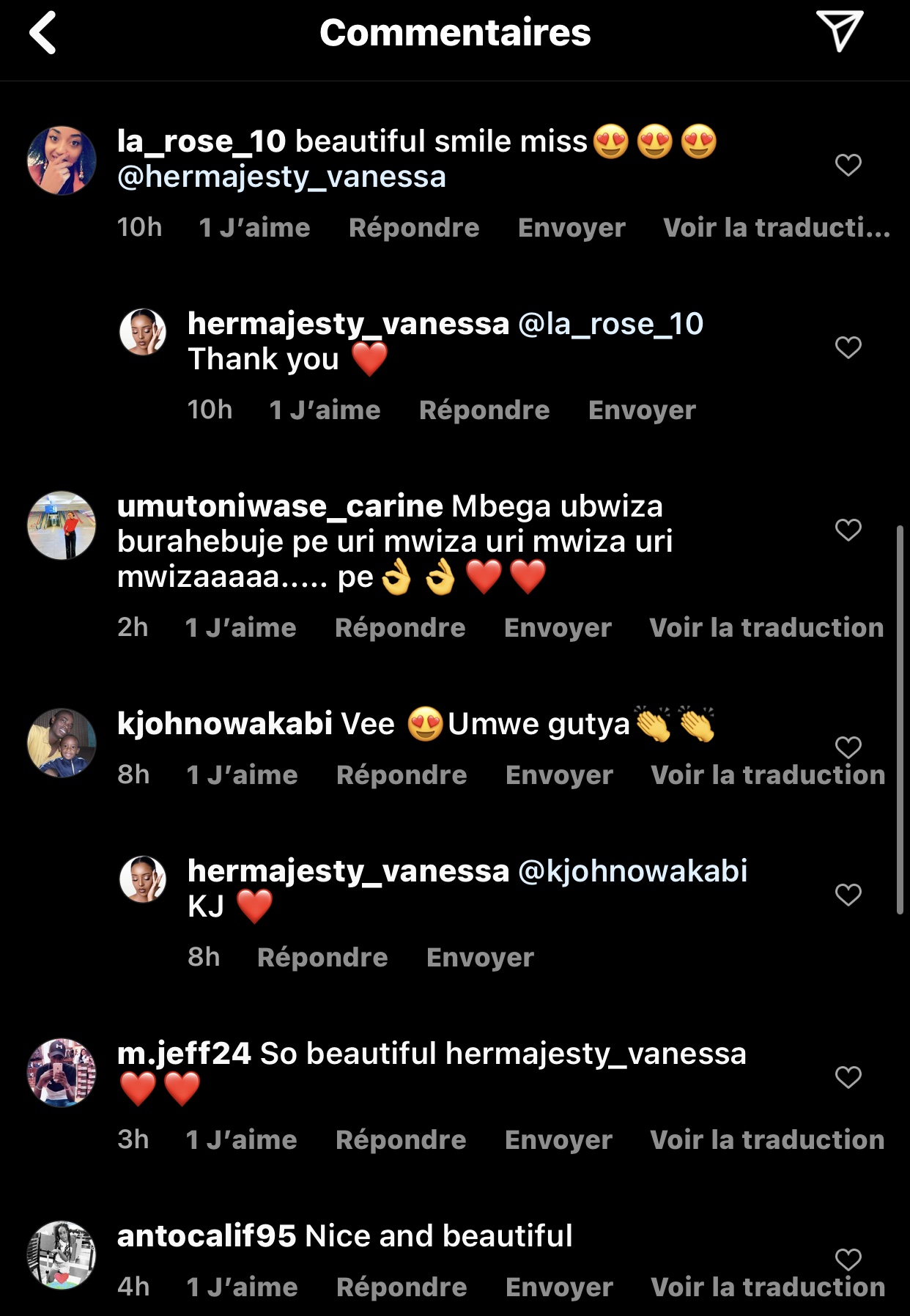This screenshot has width=910, height=1316.
Task: Open the @kjohnowakabi mention link
Action: point(632,870)
